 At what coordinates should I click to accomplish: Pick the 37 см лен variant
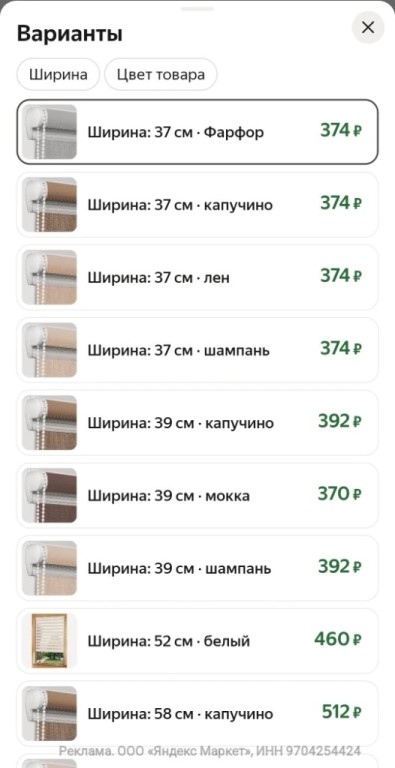pos(198,277)
